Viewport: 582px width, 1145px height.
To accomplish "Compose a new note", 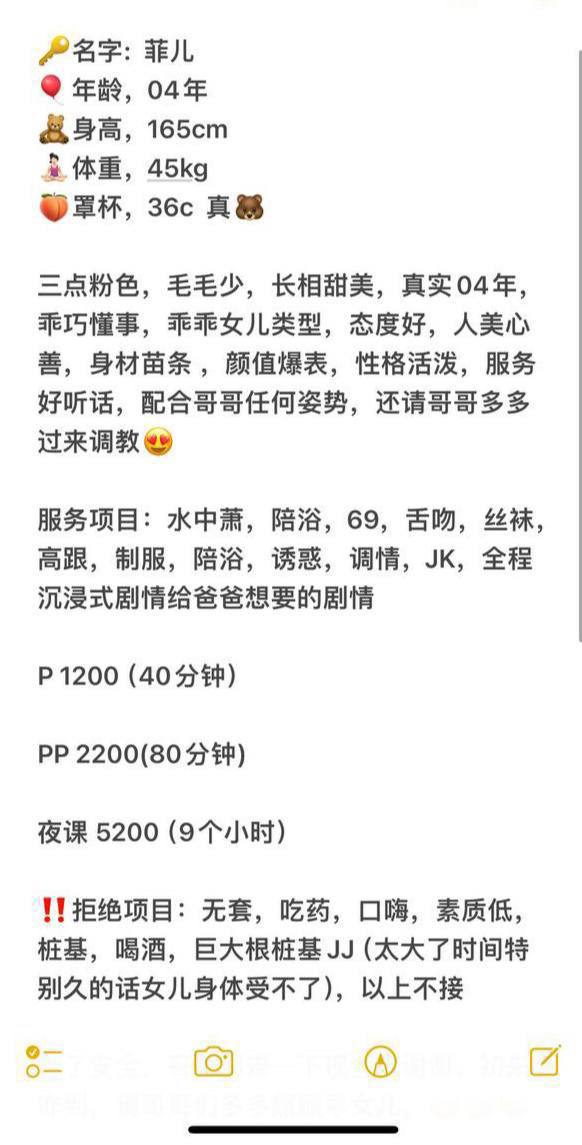I will (x=545, y=1060).
